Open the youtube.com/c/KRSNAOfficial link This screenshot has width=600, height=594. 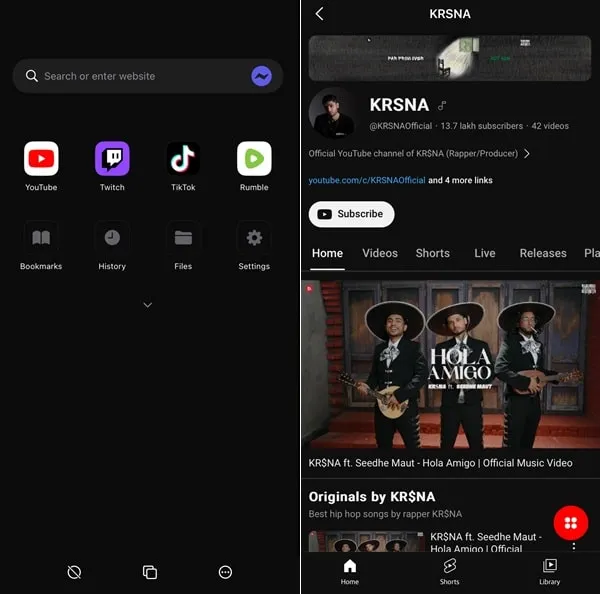(x=366, y=181)
